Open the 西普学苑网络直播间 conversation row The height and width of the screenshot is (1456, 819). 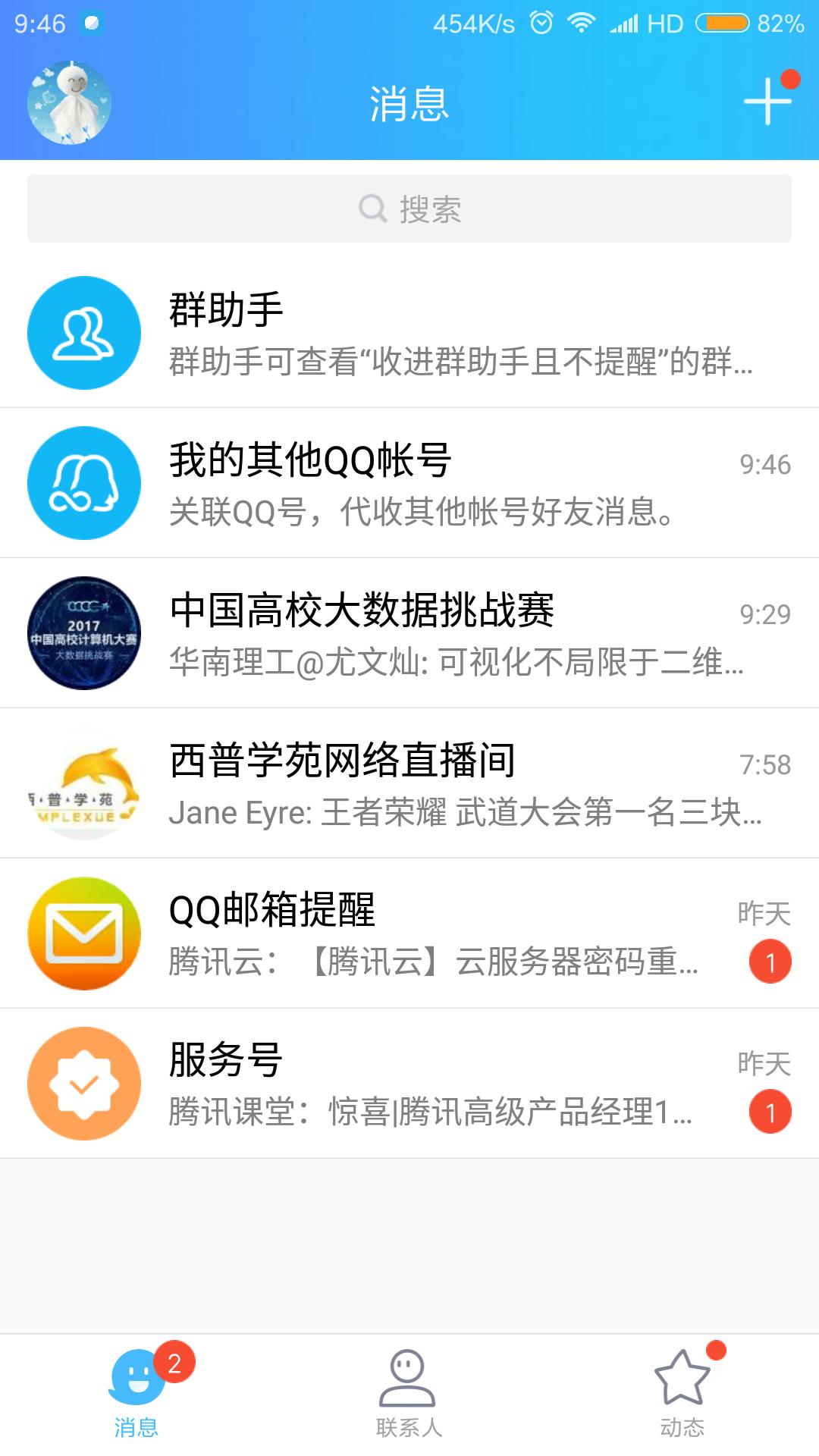409,785
